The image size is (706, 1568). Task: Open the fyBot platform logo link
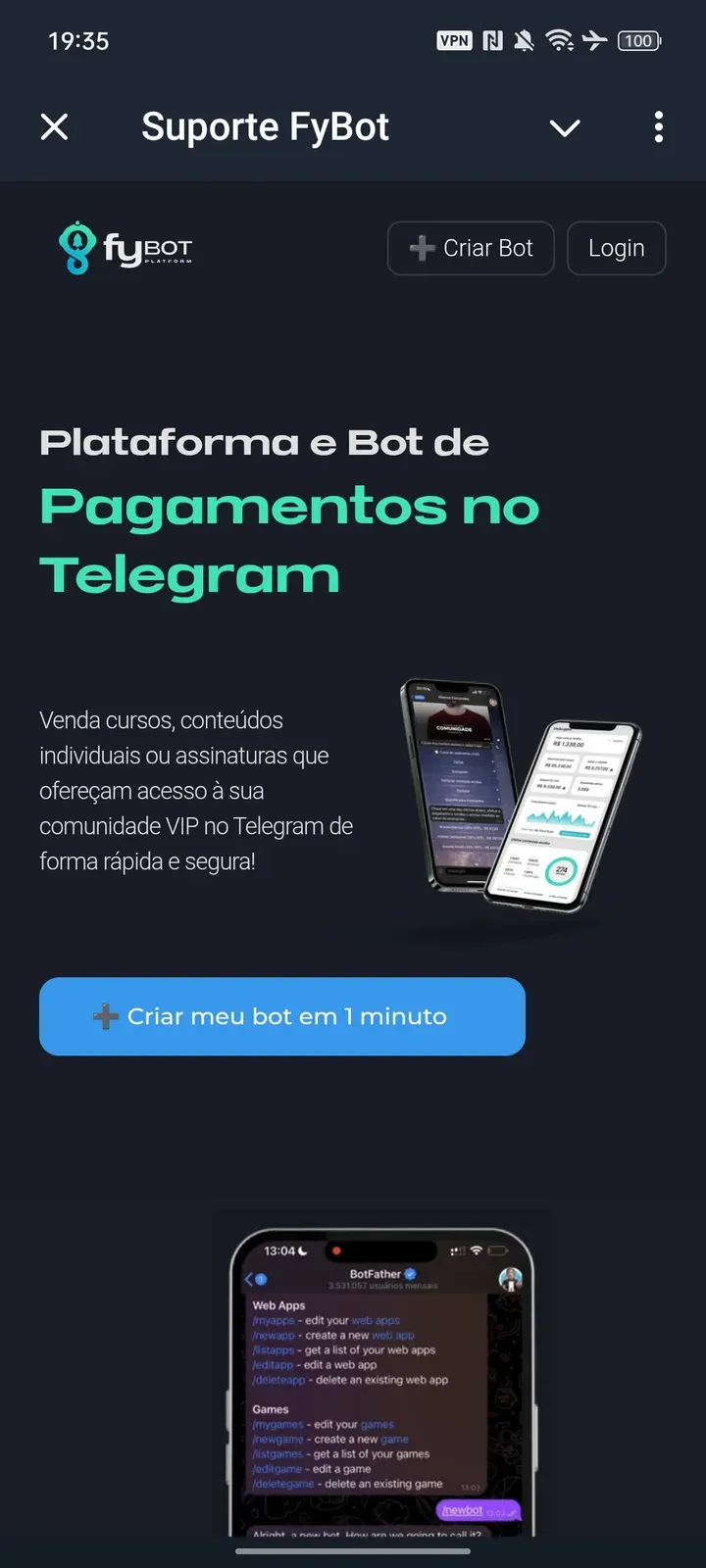tap(126, 248)
